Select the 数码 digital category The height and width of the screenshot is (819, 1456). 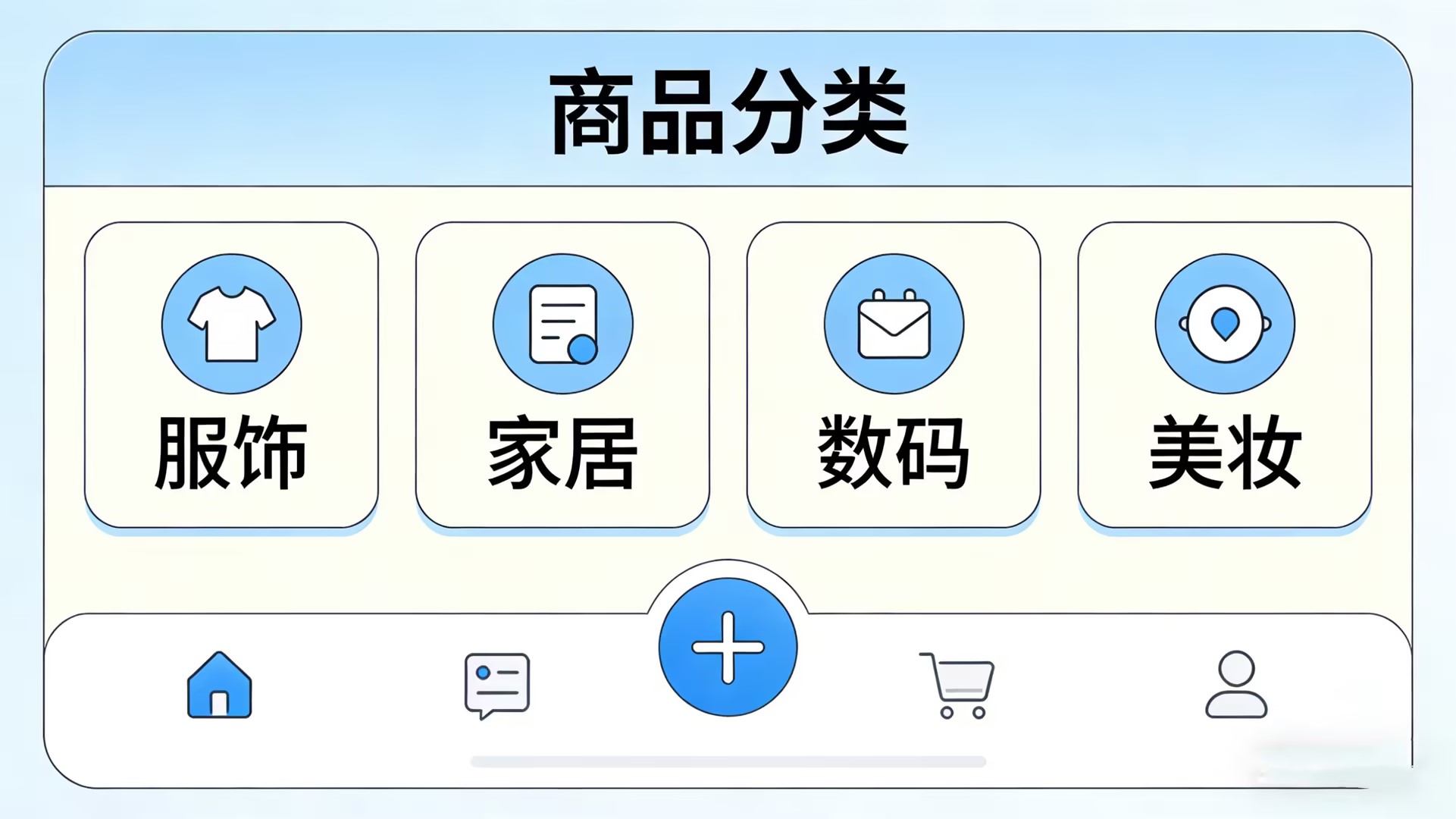pos(894,375)
